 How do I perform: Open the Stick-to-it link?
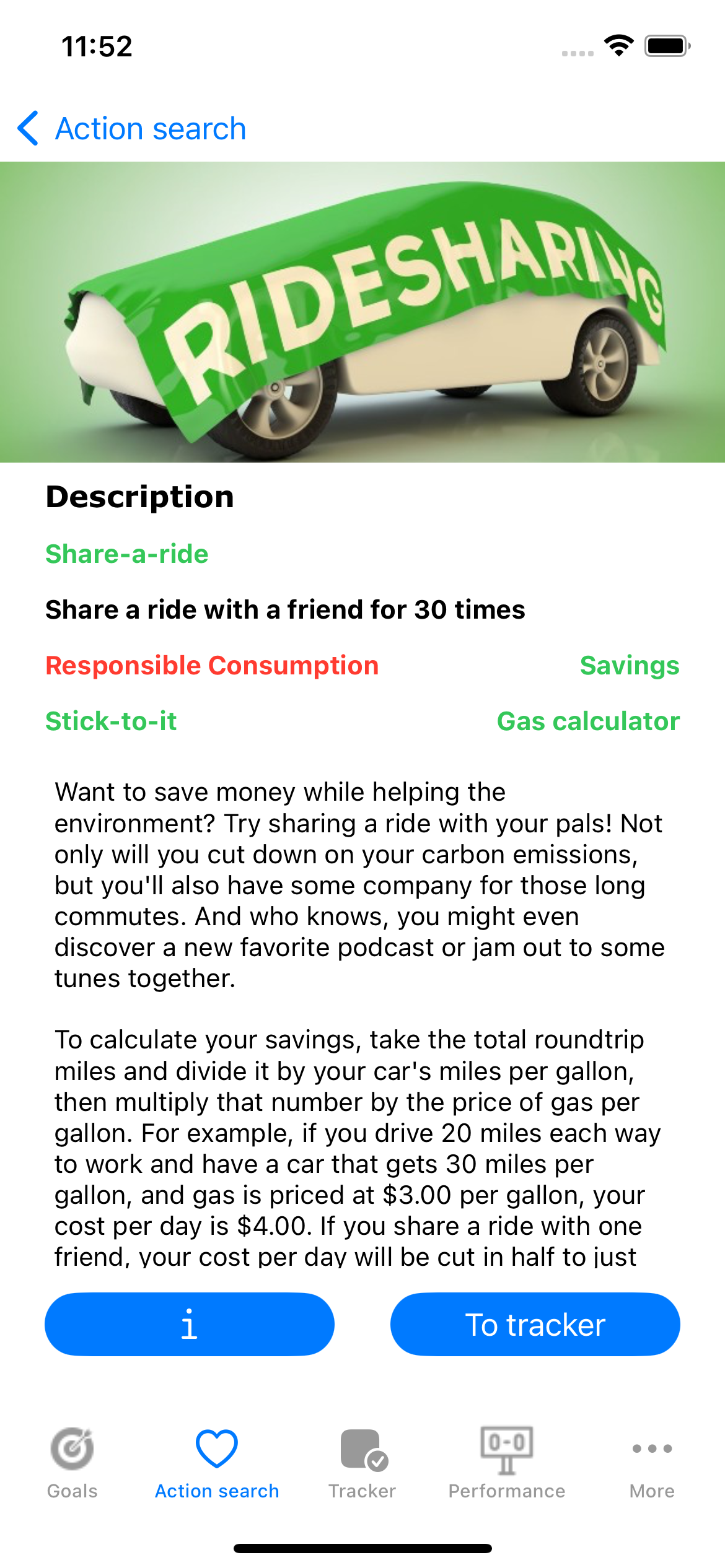[x=112, y=721]
